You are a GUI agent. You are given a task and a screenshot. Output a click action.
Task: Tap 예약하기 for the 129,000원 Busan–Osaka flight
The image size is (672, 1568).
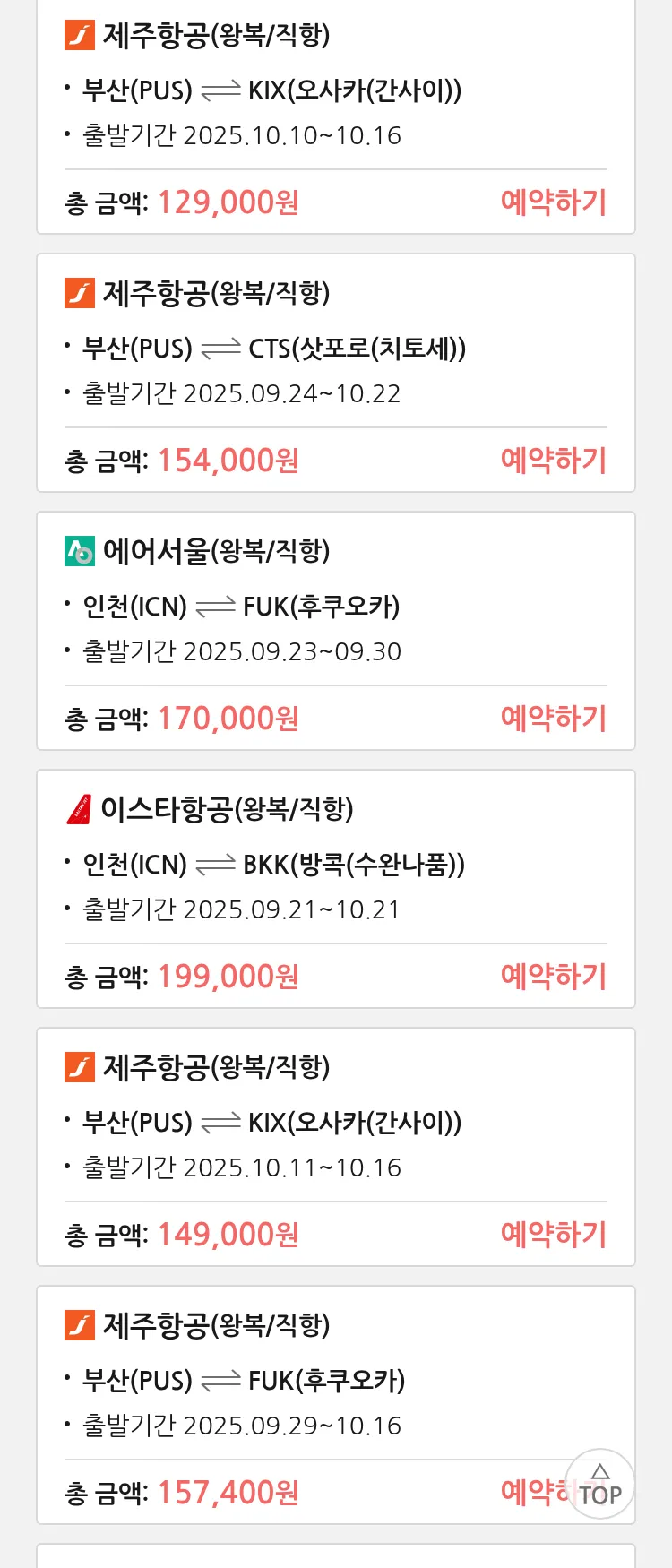coord(553,202)
